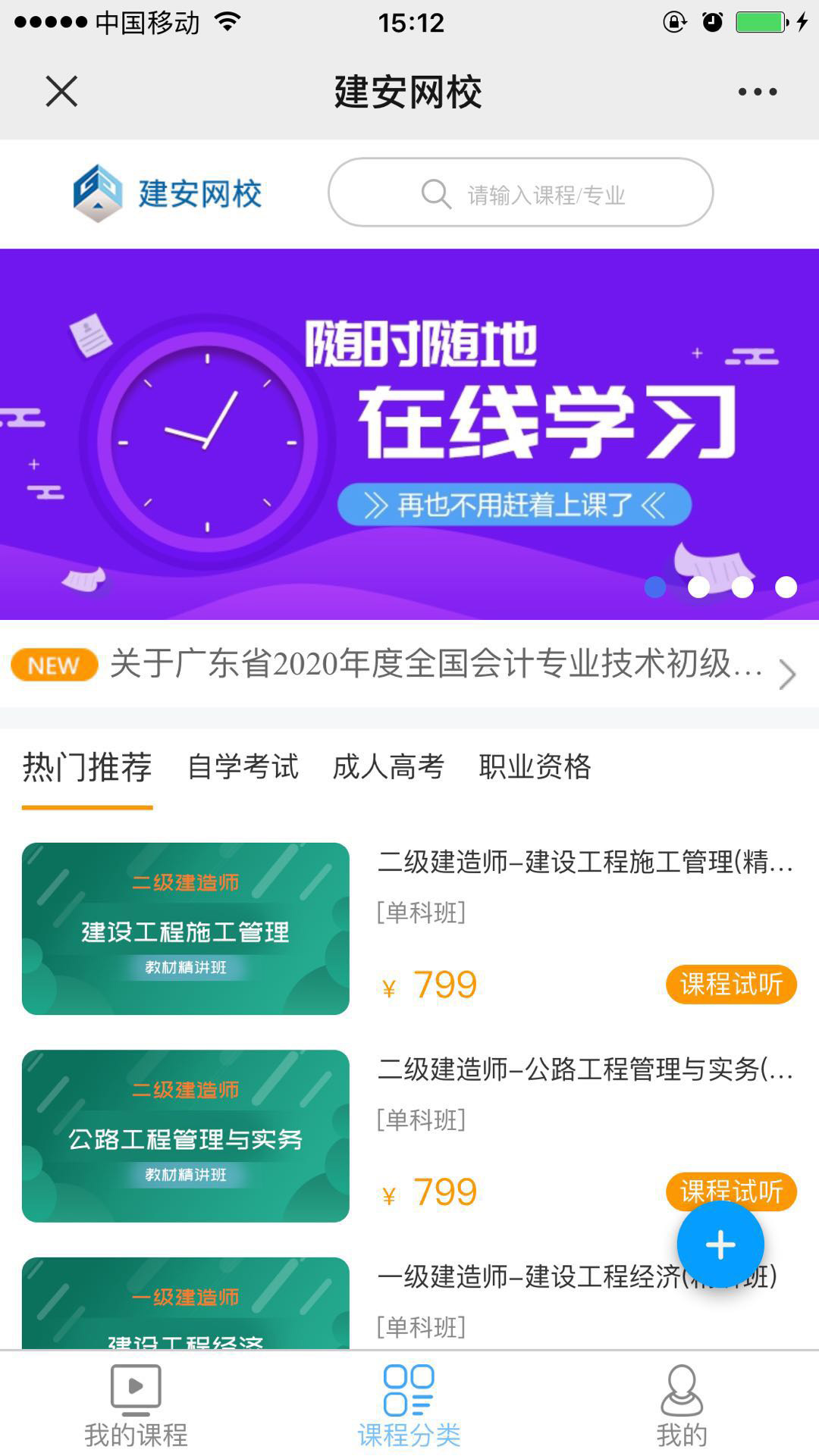
Task: Open the 公路工程管理与实务 course card
Action: tap(186, 1135)
